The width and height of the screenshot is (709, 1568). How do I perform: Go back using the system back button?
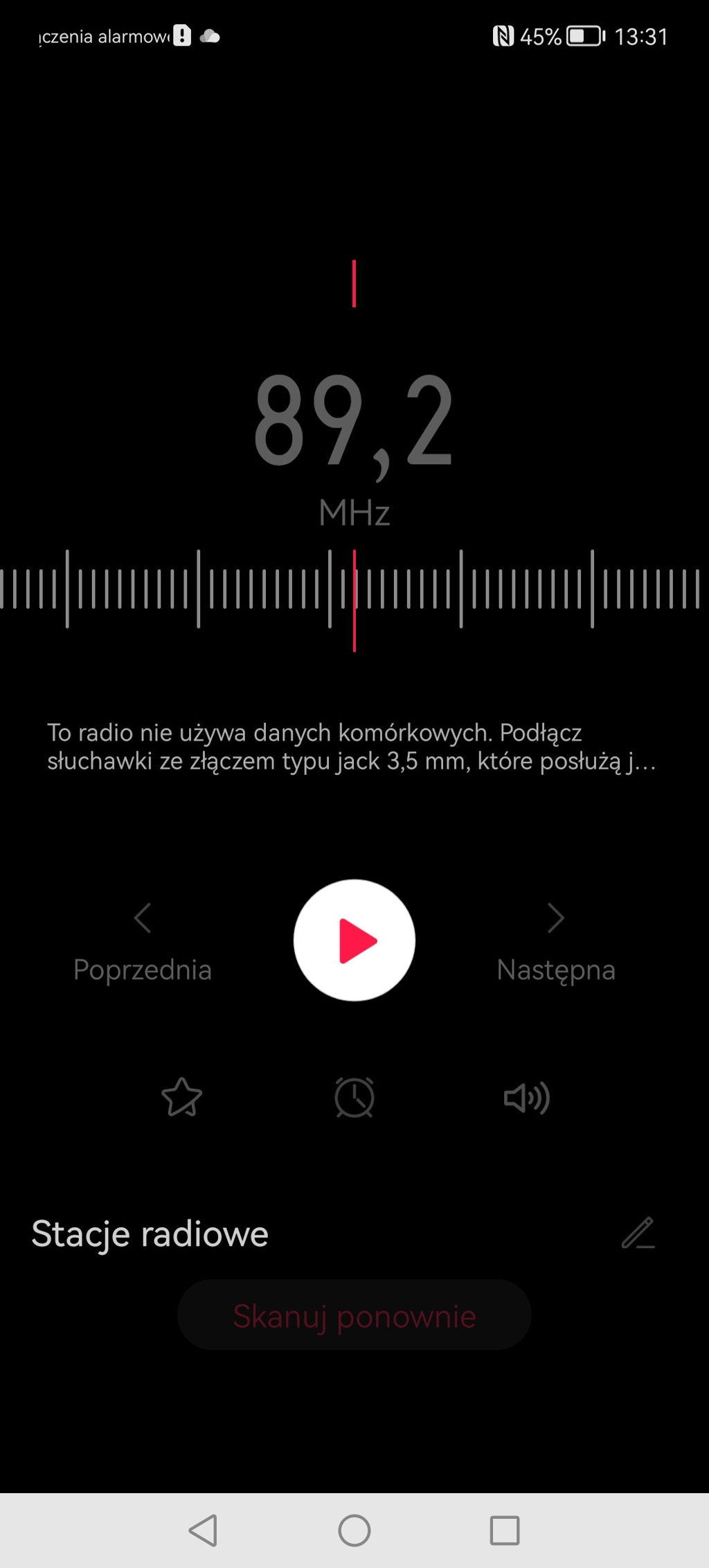(204, 1530)
